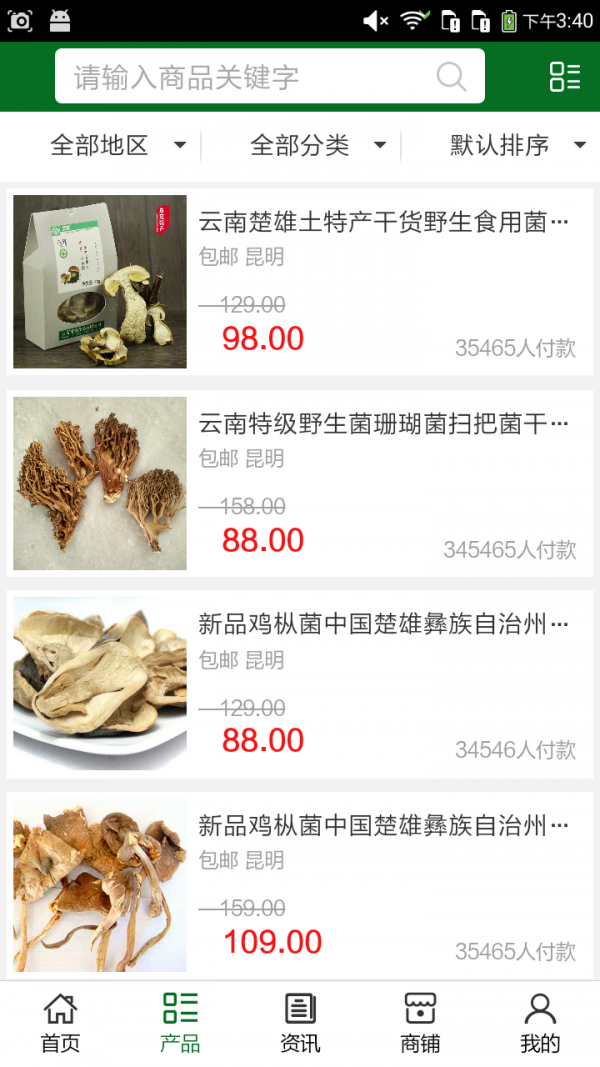Expand the 全部地区 region dropdown

[118, 146]
